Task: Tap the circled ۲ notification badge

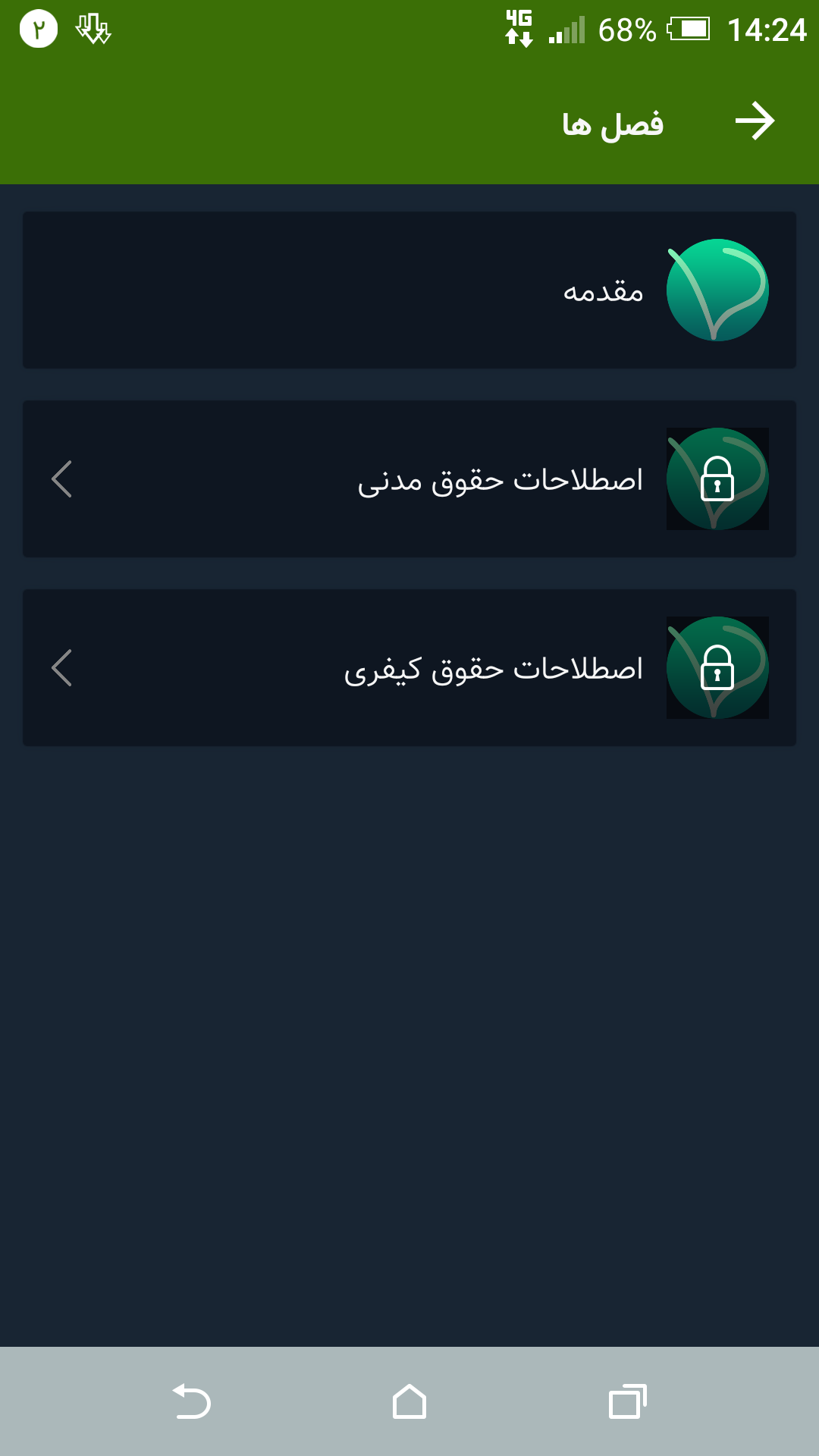Action: point(39,28)
